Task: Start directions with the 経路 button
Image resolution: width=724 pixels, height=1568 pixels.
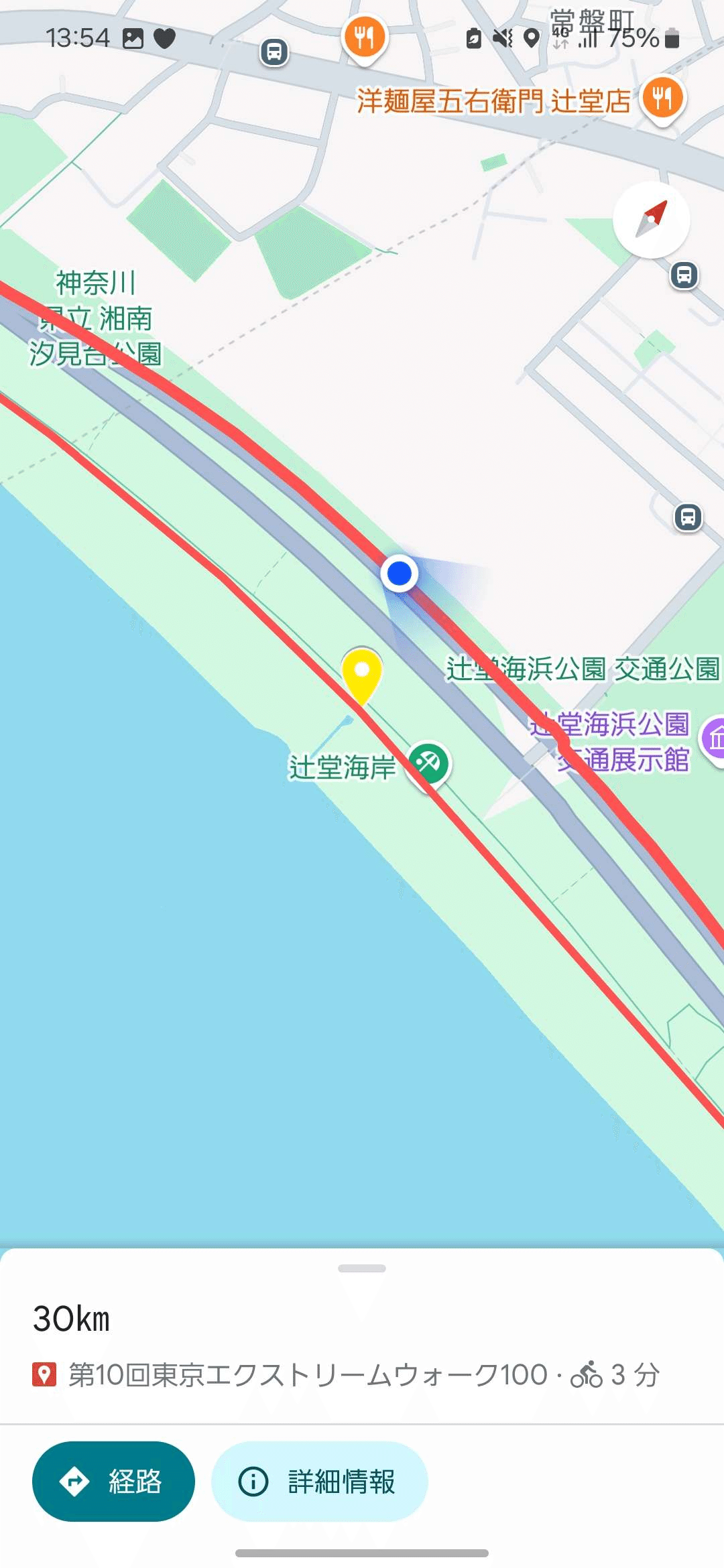Action: coord(113,1481)
